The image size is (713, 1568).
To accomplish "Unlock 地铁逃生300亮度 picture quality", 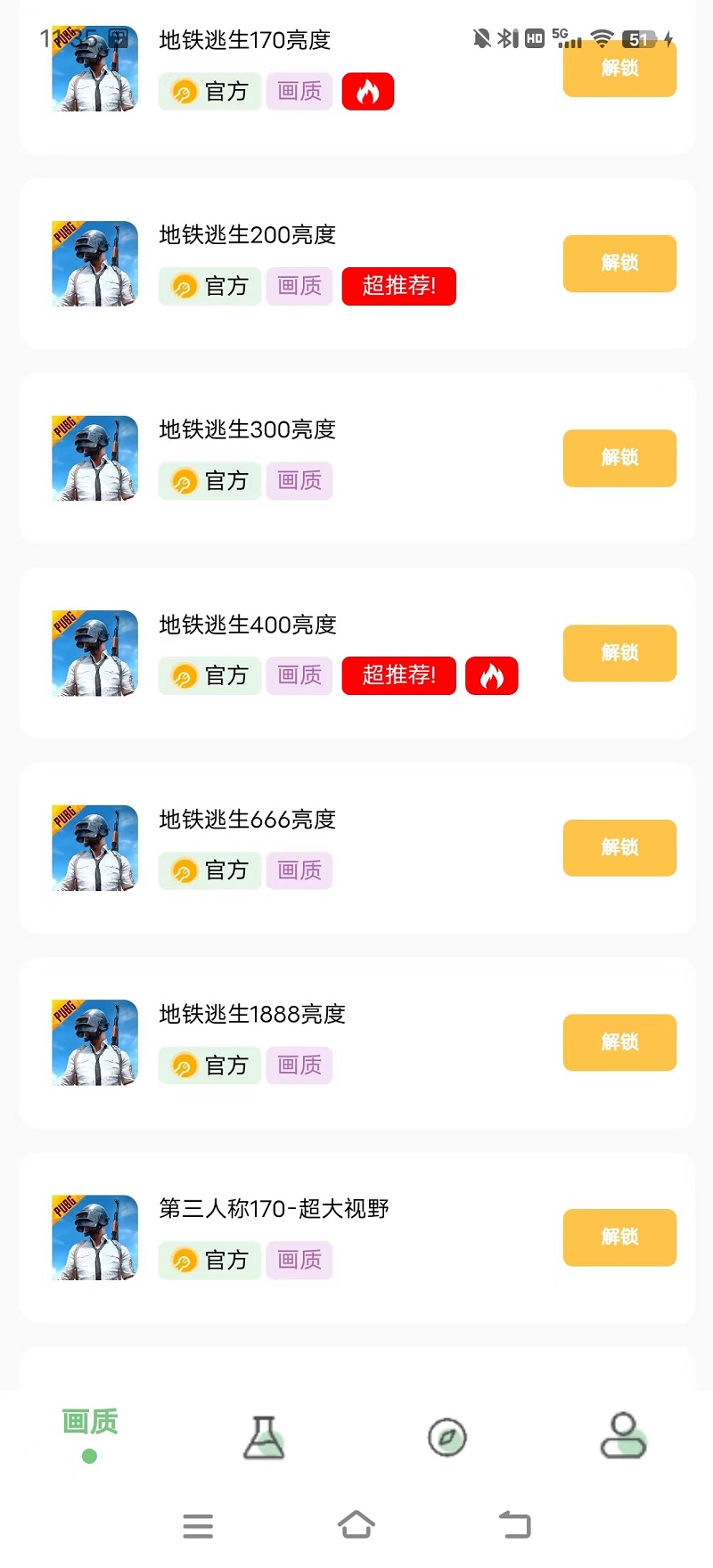I will [x=619, y=458].
